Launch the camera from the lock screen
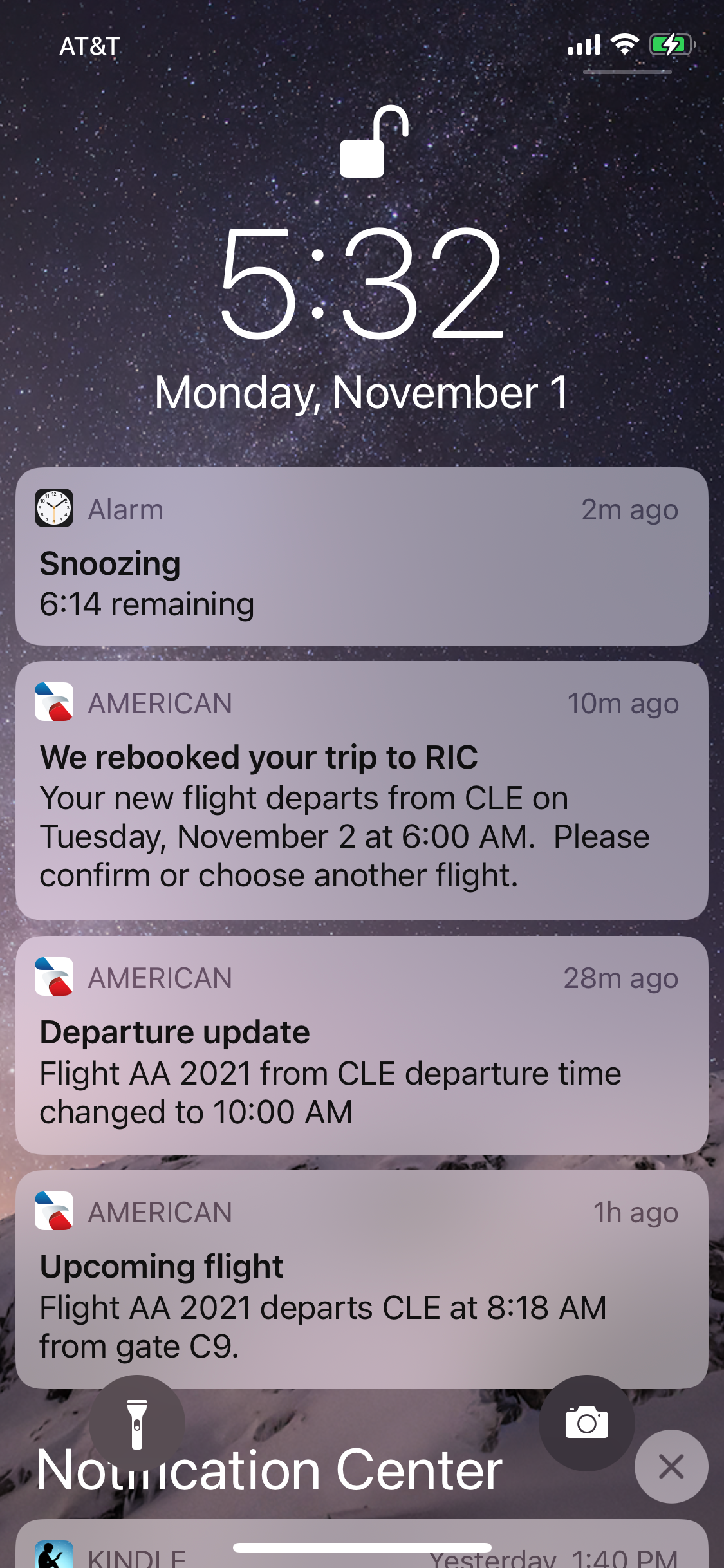Image resolution: width=724 pixels, height=1568 pixels. pos(586,1423)
